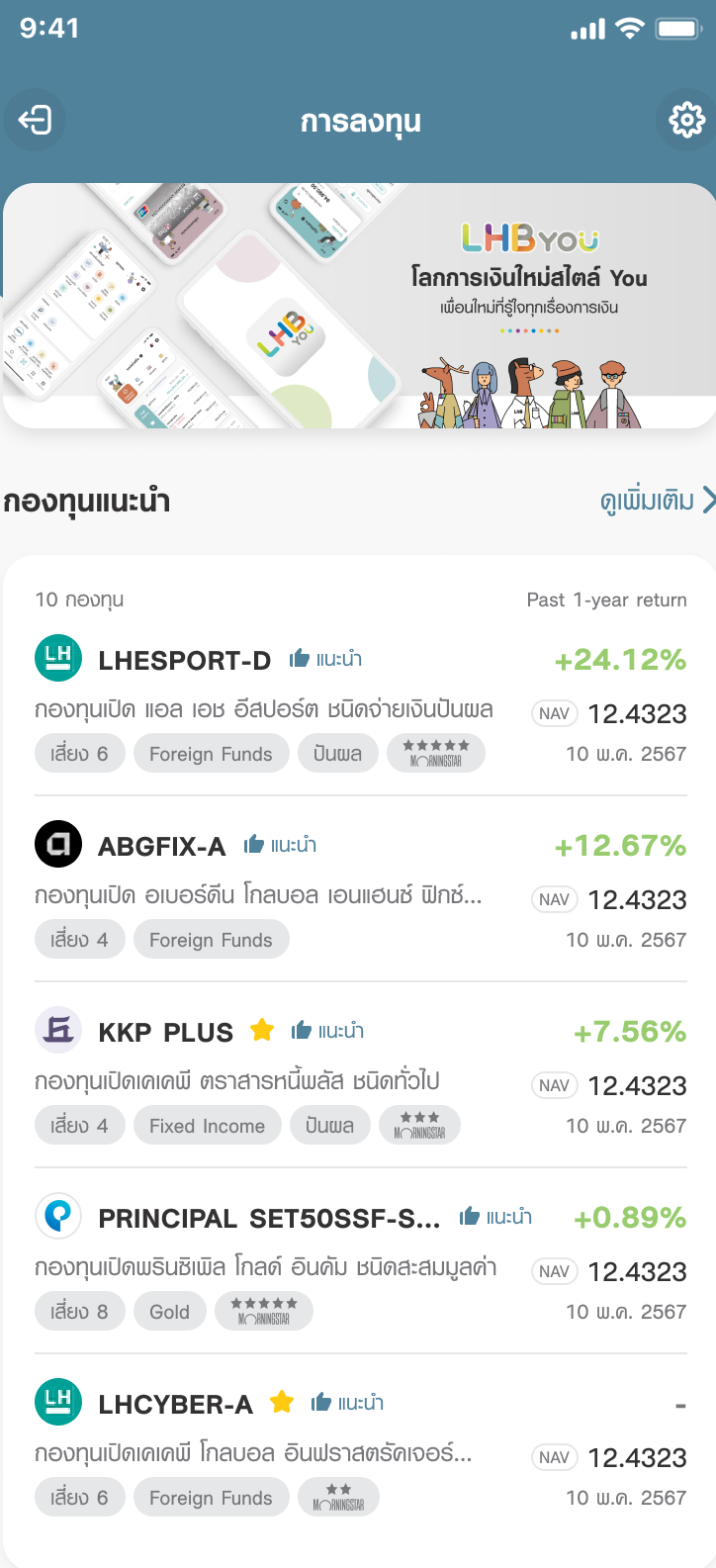Open the LHESPORT-D fund details

[360, 702]
